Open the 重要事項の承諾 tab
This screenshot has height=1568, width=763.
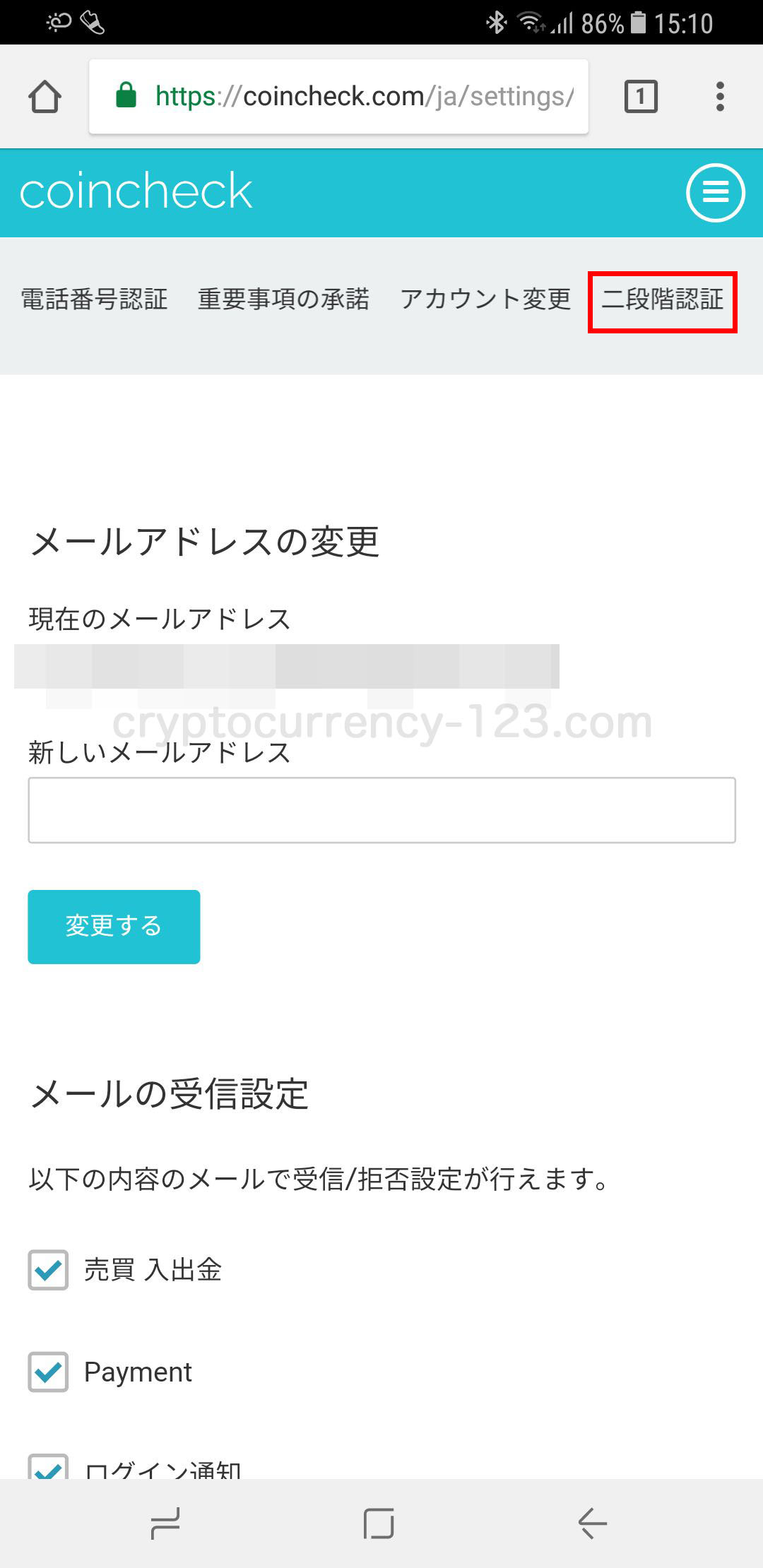coord(283,299)
